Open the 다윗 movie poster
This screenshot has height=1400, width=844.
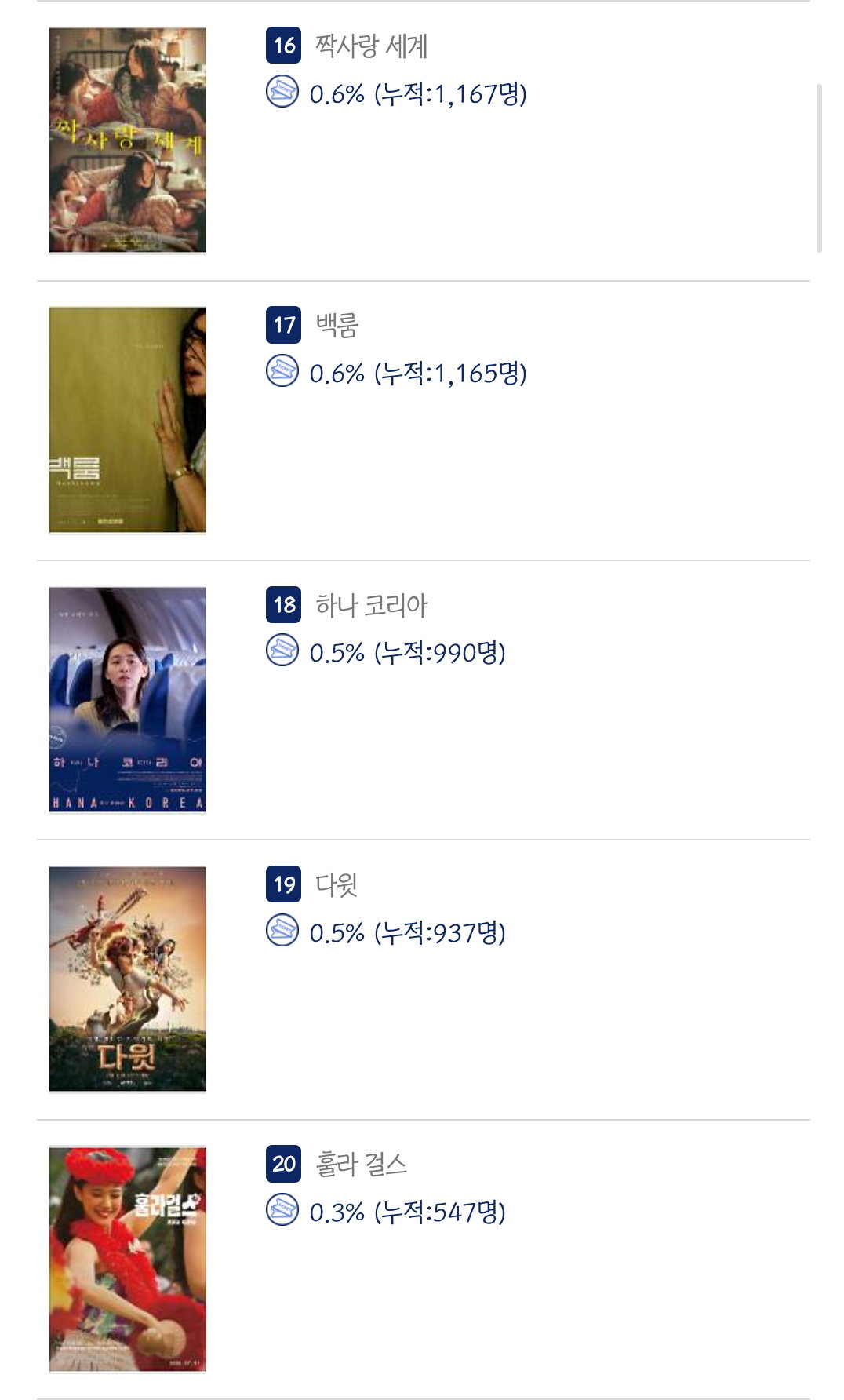[128, 979]
